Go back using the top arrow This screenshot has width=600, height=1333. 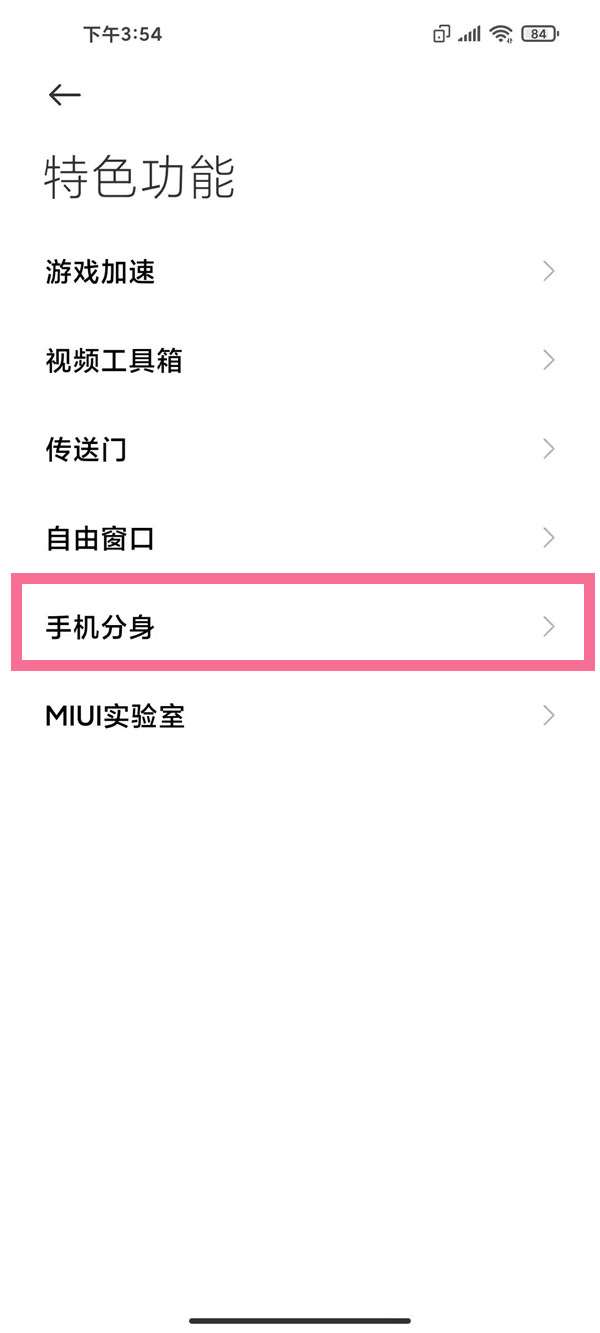pyautogui.click(x=64, y=95)
